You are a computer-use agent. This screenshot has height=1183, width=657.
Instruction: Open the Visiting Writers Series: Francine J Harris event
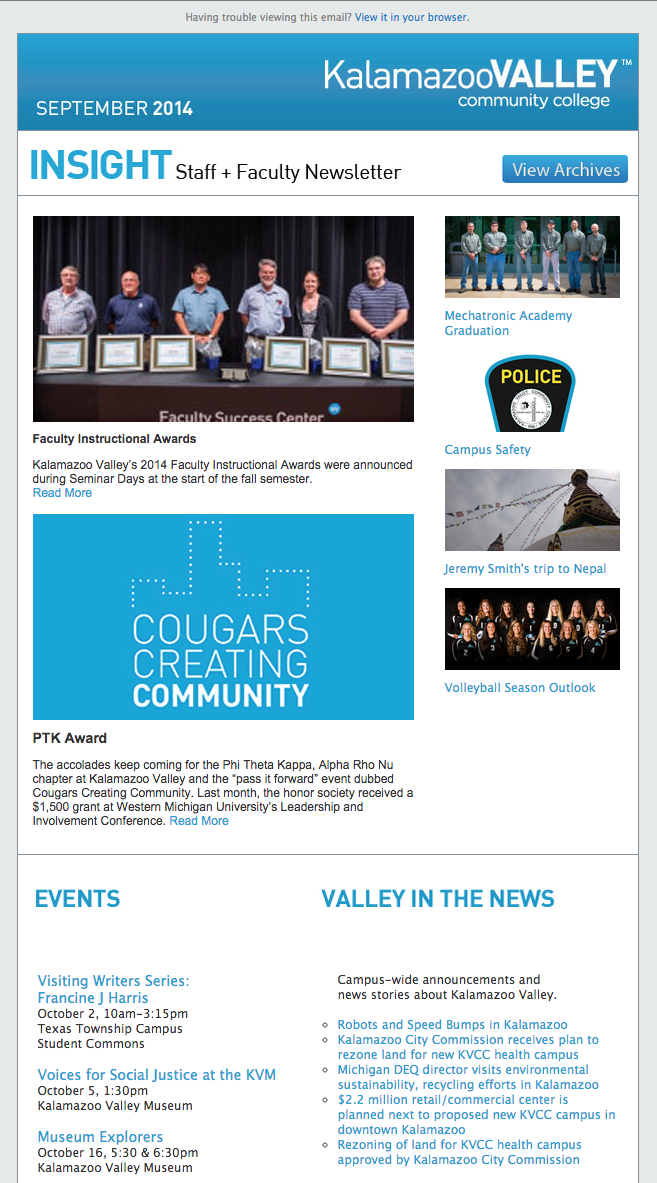113,989
